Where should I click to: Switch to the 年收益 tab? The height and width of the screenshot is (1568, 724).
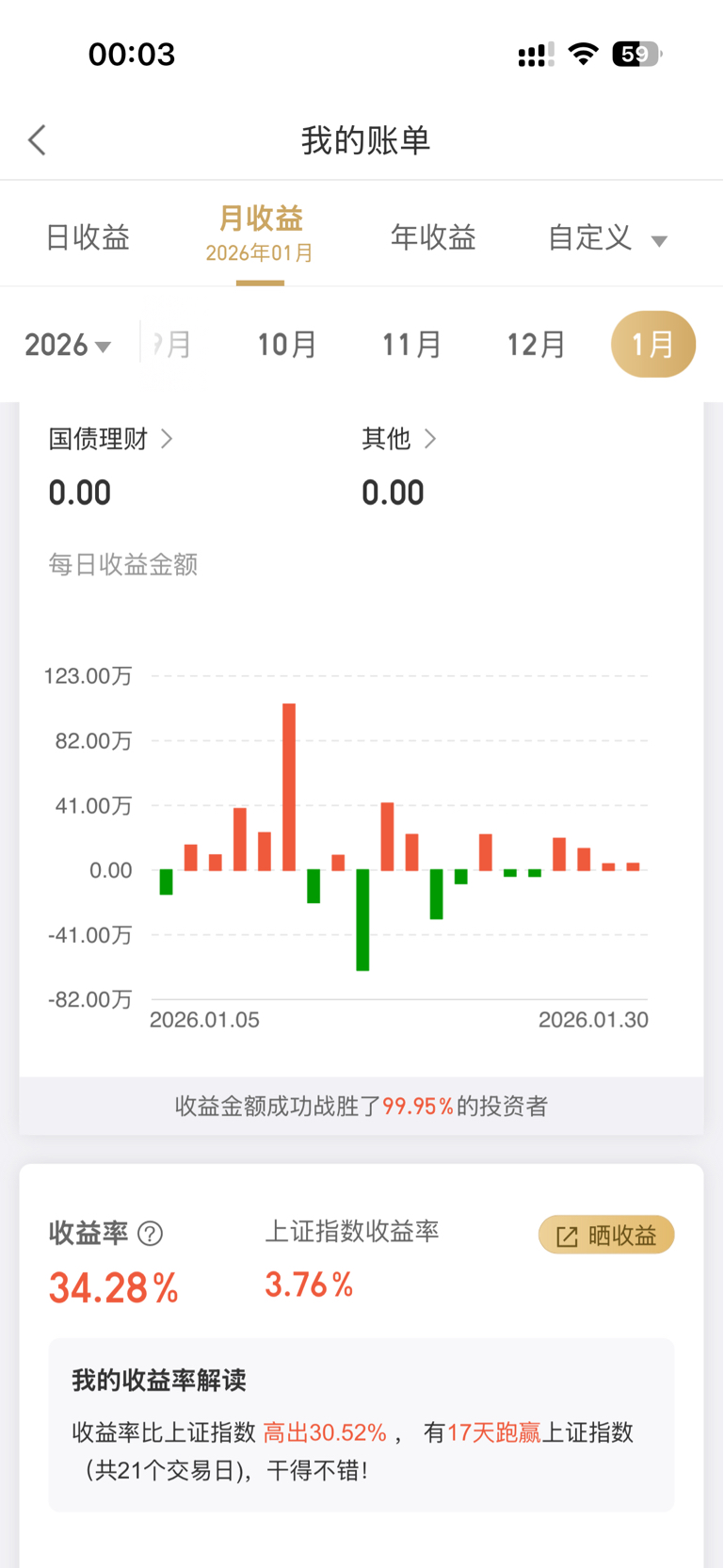coord(433,237)
